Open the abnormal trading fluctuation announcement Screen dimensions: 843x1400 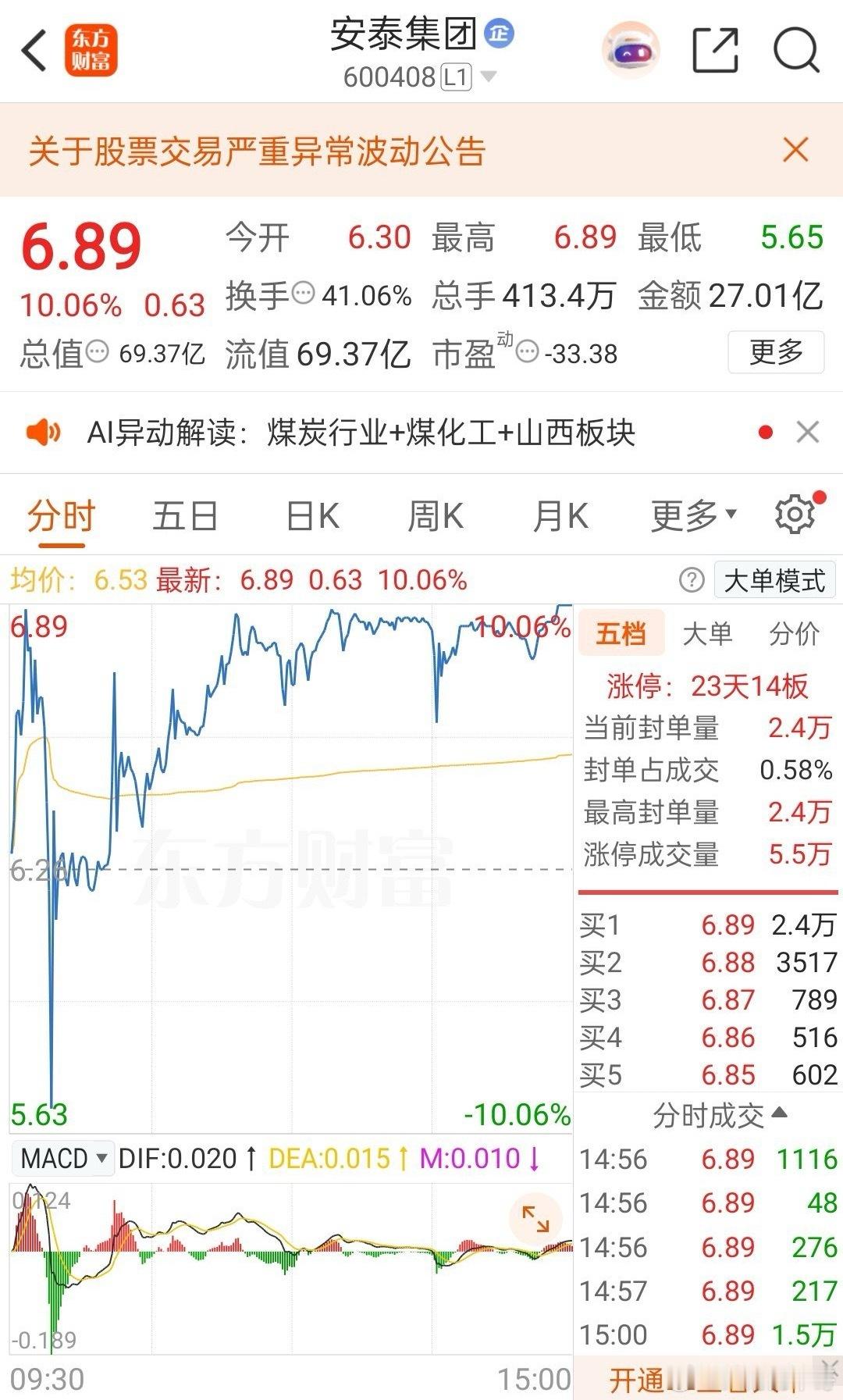point(257,151)
